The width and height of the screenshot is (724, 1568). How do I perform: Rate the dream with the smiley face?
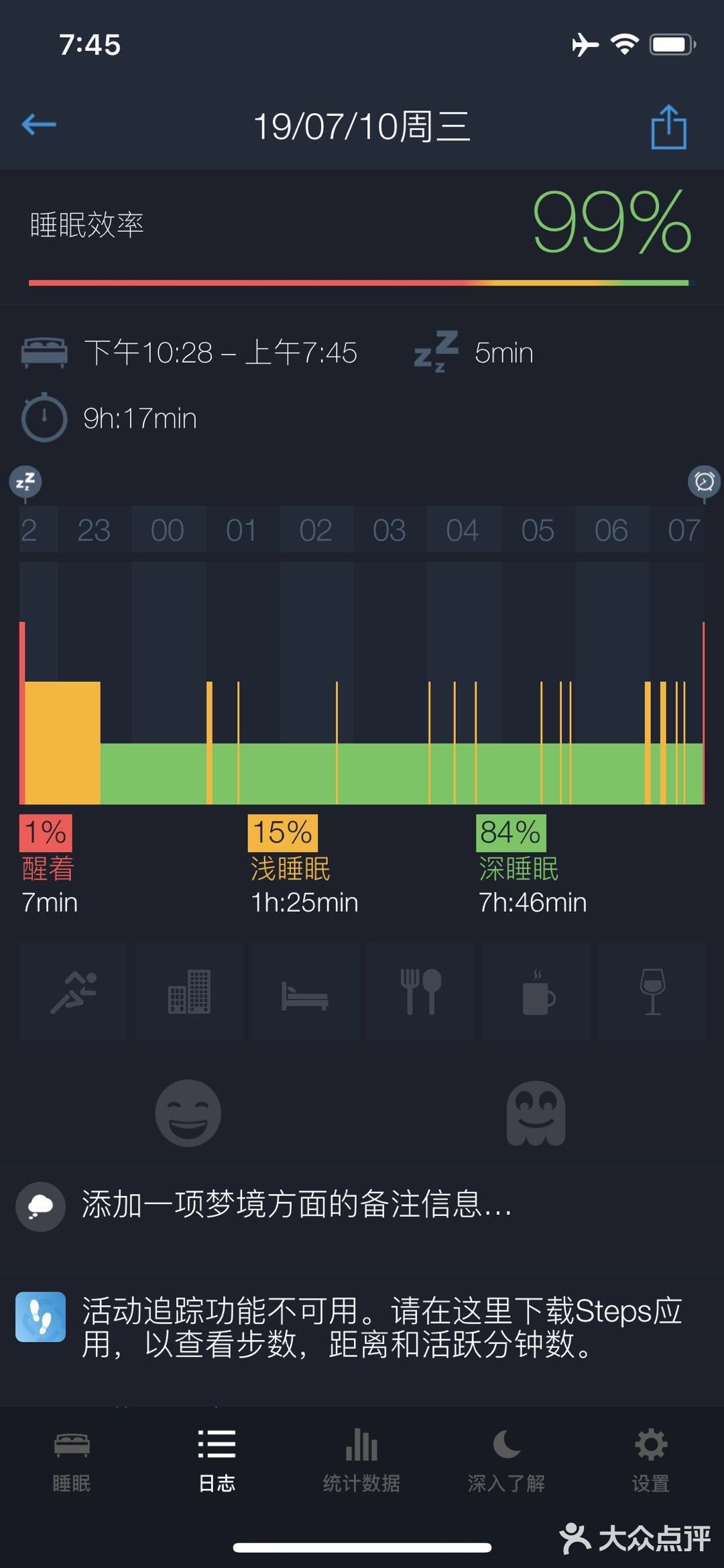188,1113
